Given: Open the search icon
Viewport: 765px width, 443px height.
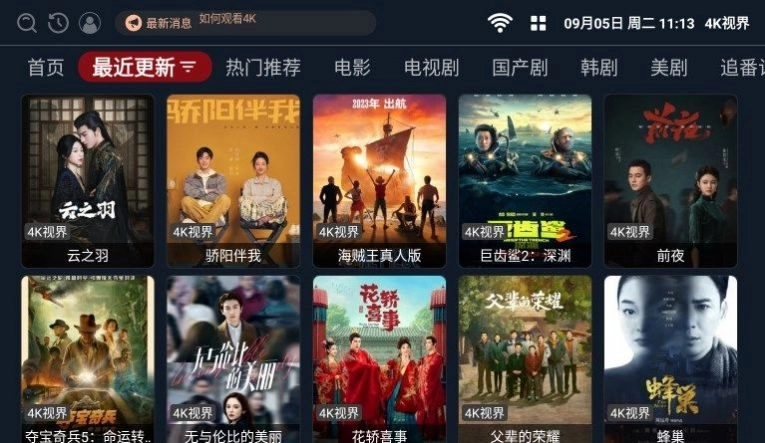Looking at the screenshot, I should (27, 23).
